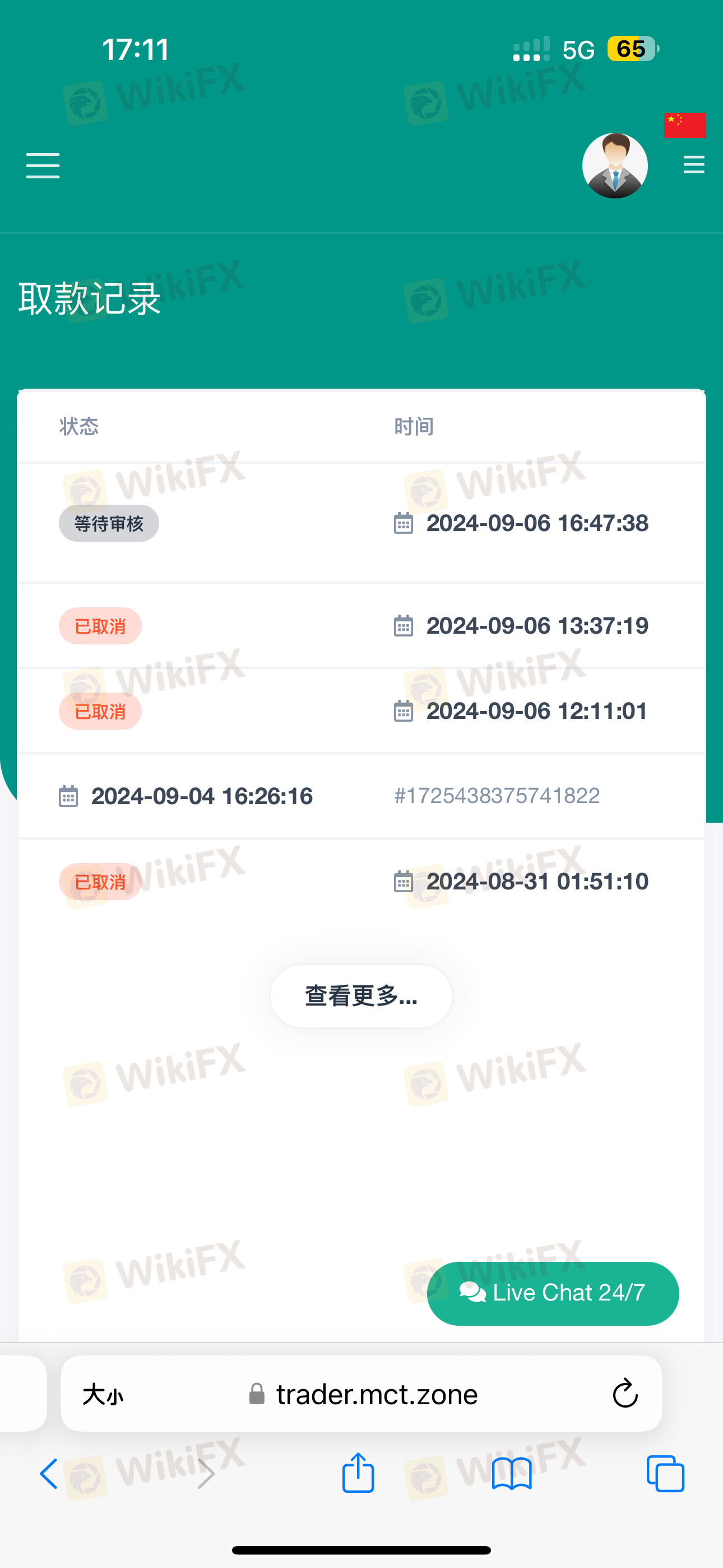Image resolution: width=723 pixels, height=1568 pixels.
Task: Open the cancelled record from 12:11:01
Action: [x=361, y=711]
